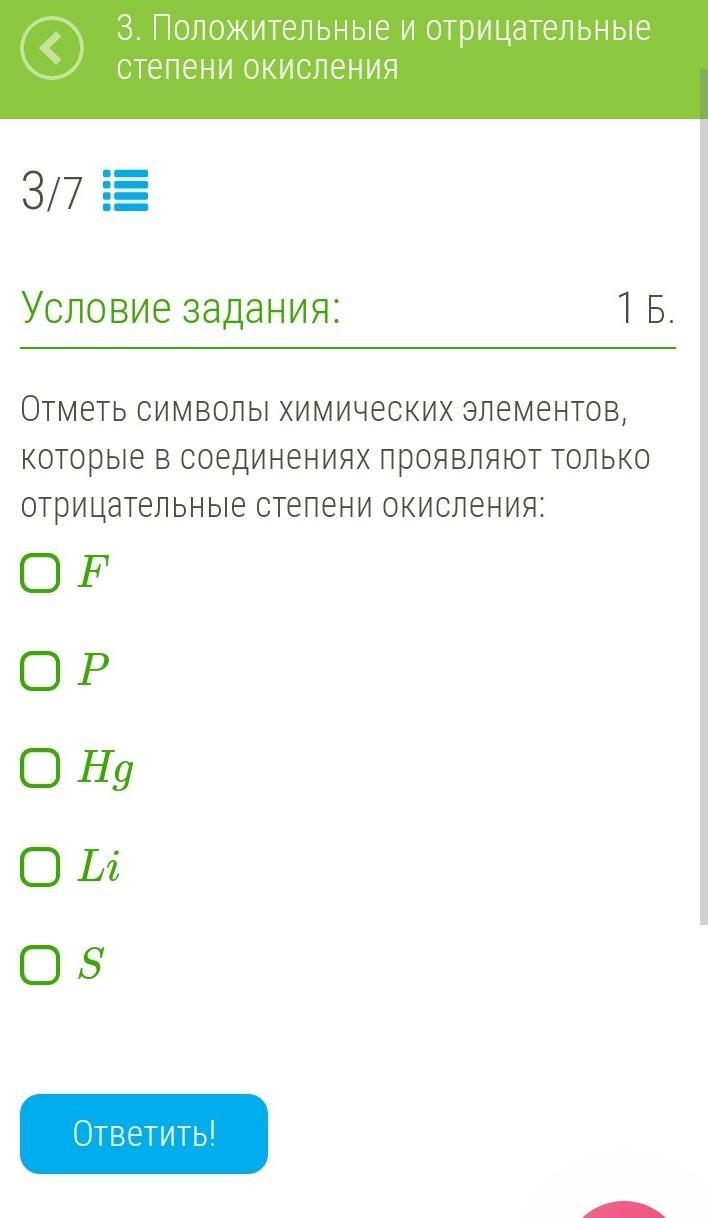Viewport: 708px width, 1218px height.
Task: Check the F element checkbox
Action: [41, 573]
